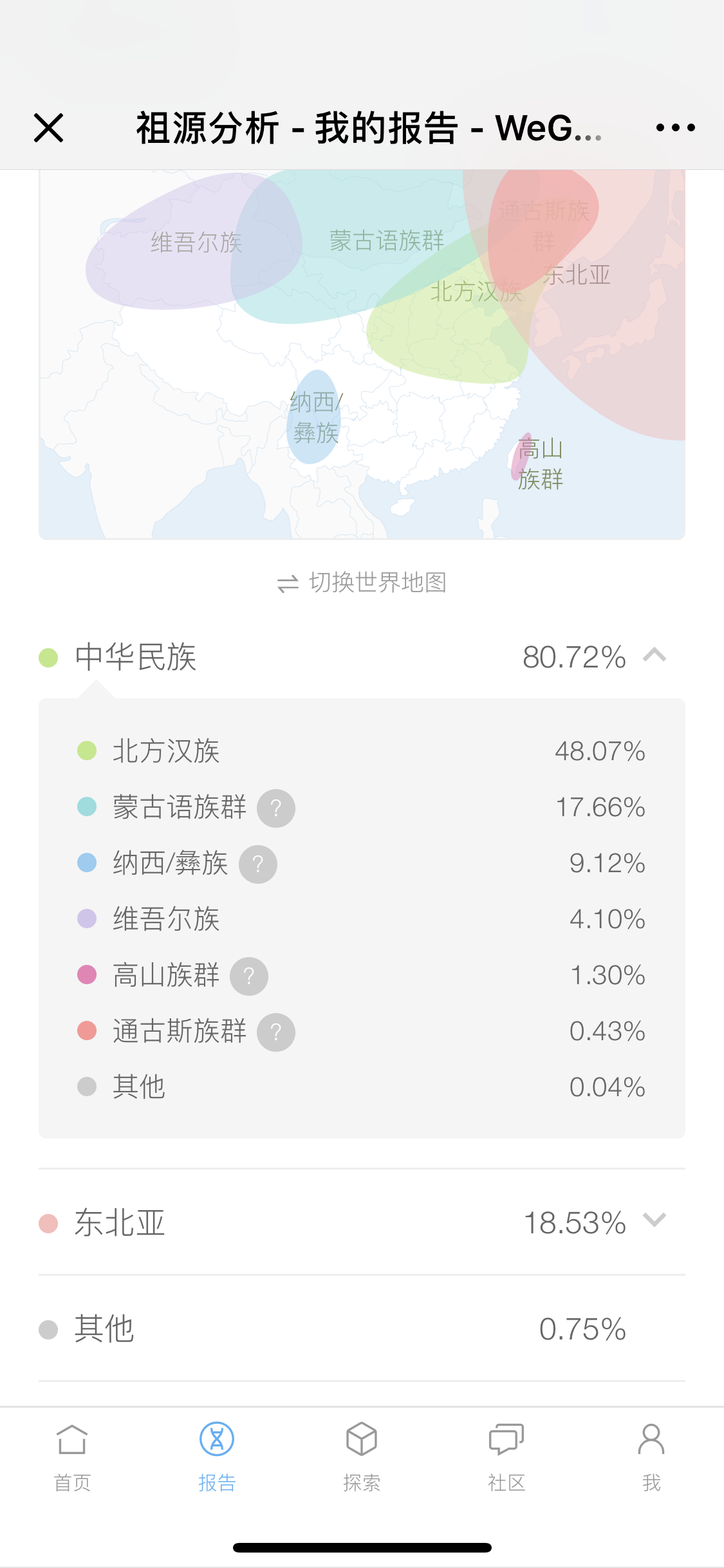Show info about 纳西/彝族
The width and height of the screenshot is (724, 1568).
258,864
